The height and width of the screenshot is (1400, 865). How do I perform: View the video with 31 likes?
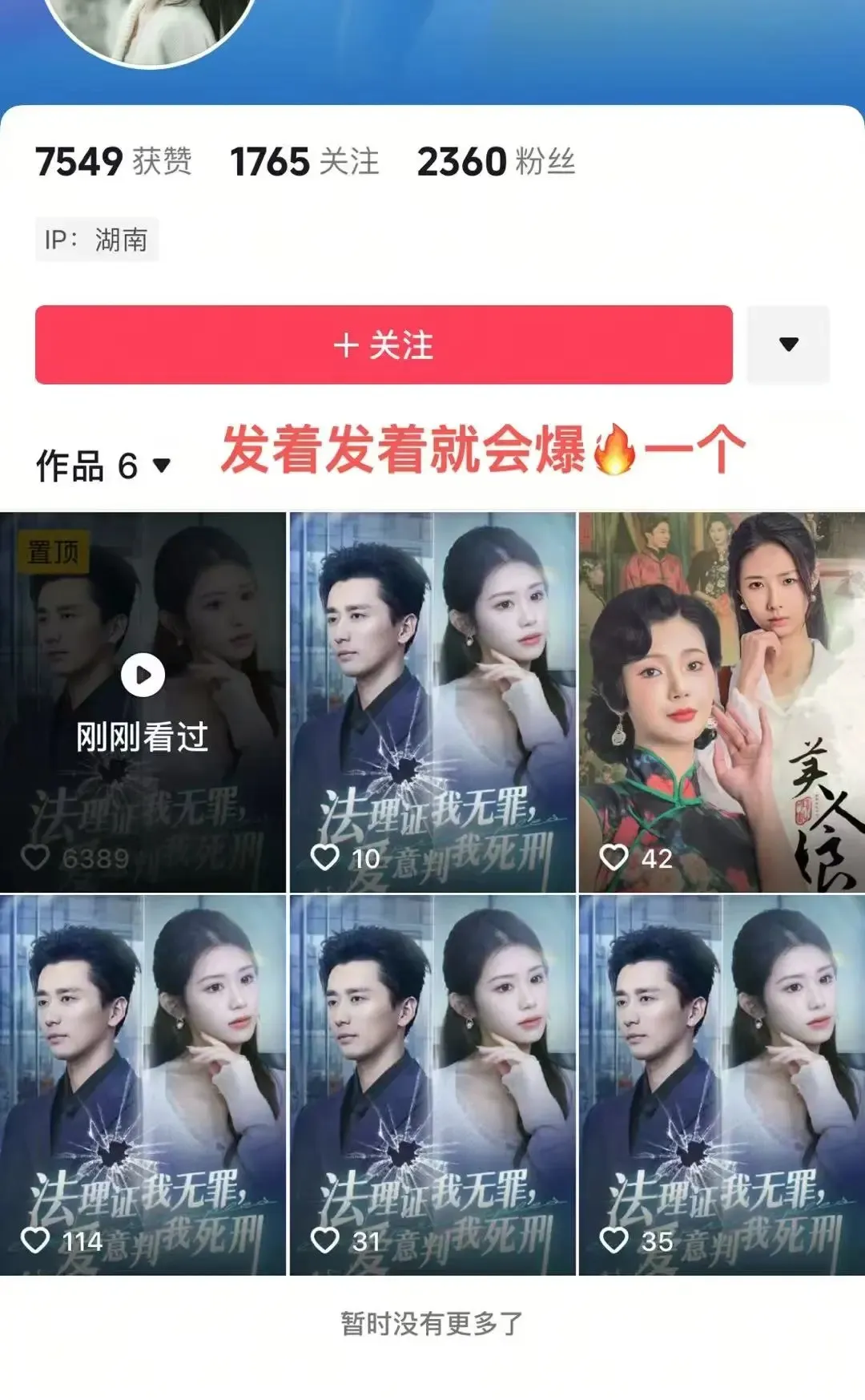(x=432, y=1084)
